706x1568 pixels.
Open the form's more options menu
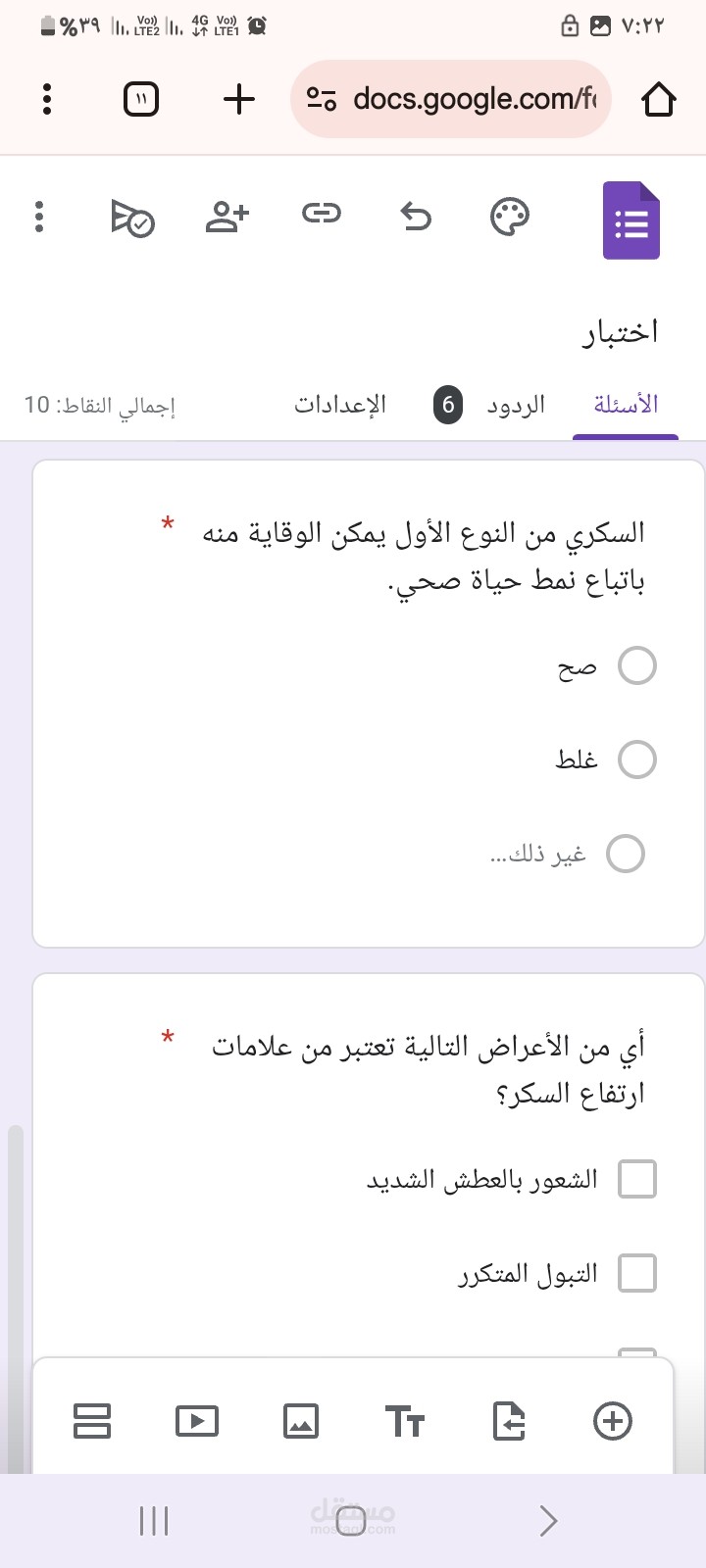point(39,217)
